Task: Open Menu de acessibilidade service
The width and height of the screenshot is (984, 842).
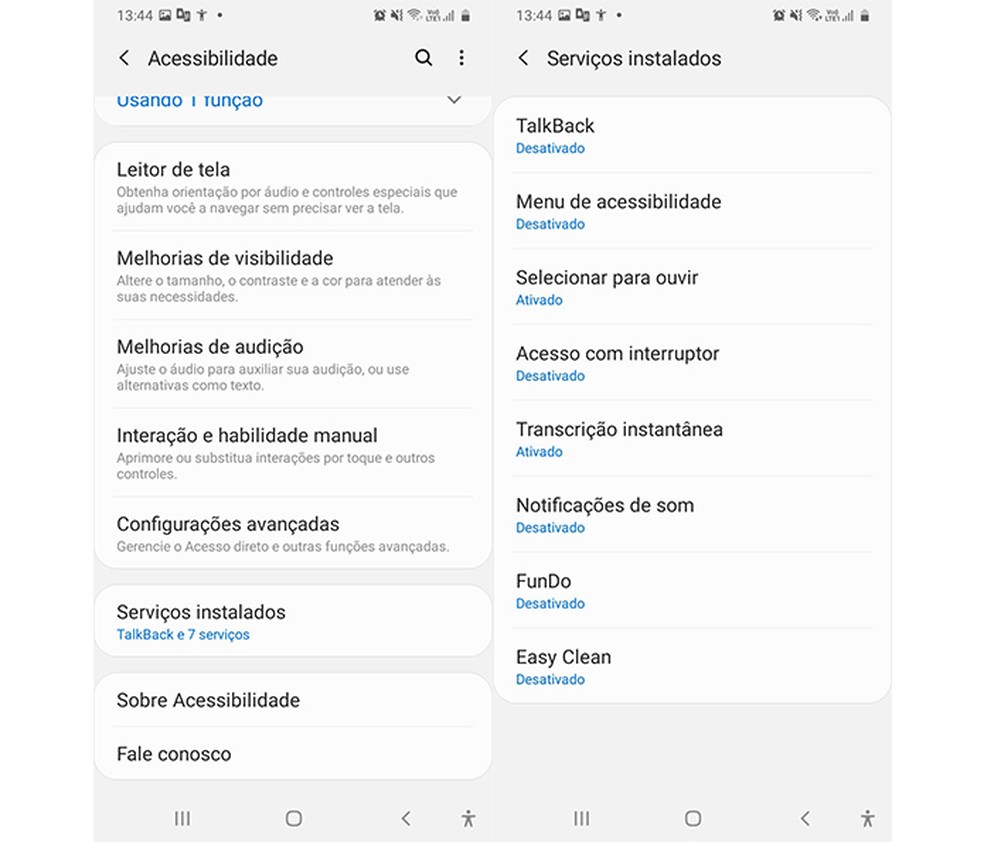Action: tap(692, 211)
